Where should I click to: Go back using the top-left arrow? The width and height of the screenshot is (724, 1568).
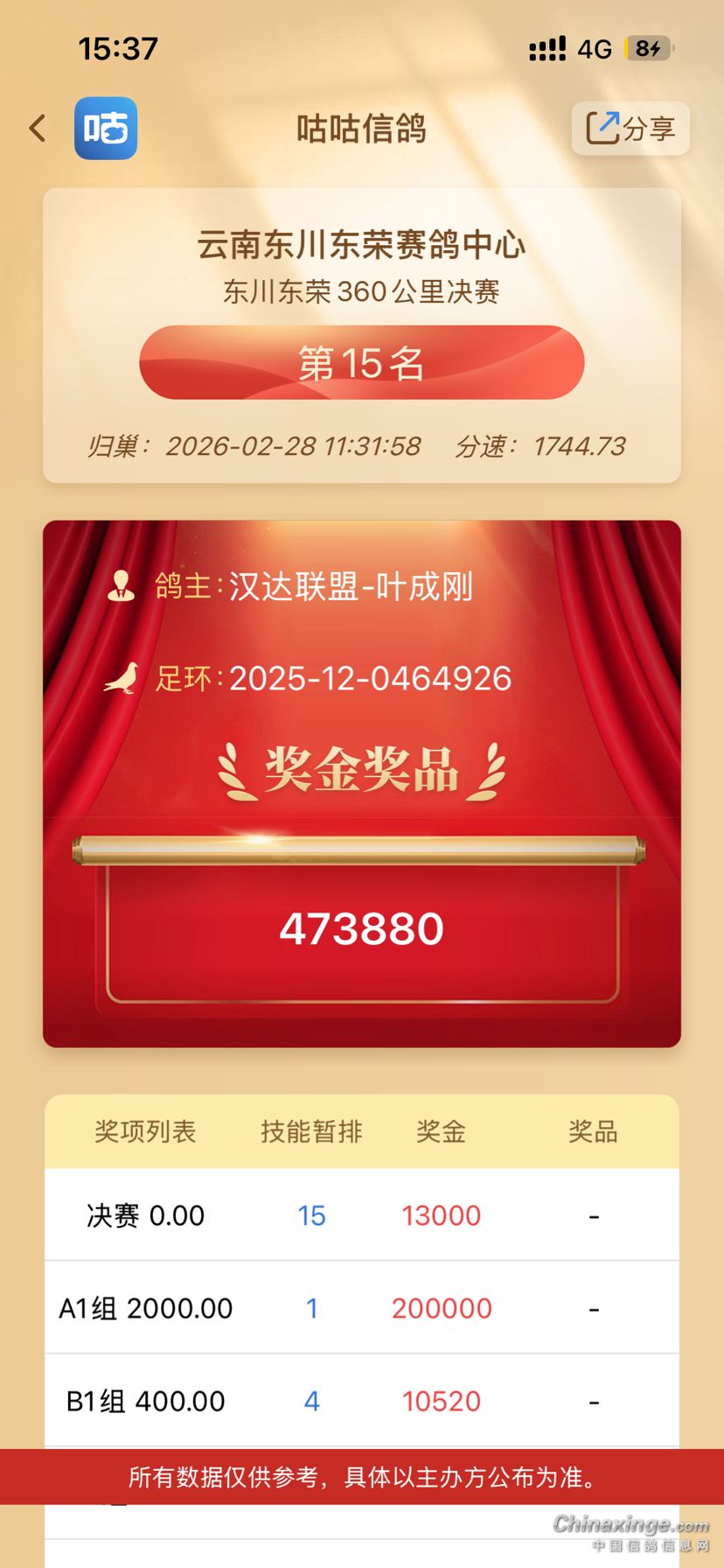(x=38, y=129)
